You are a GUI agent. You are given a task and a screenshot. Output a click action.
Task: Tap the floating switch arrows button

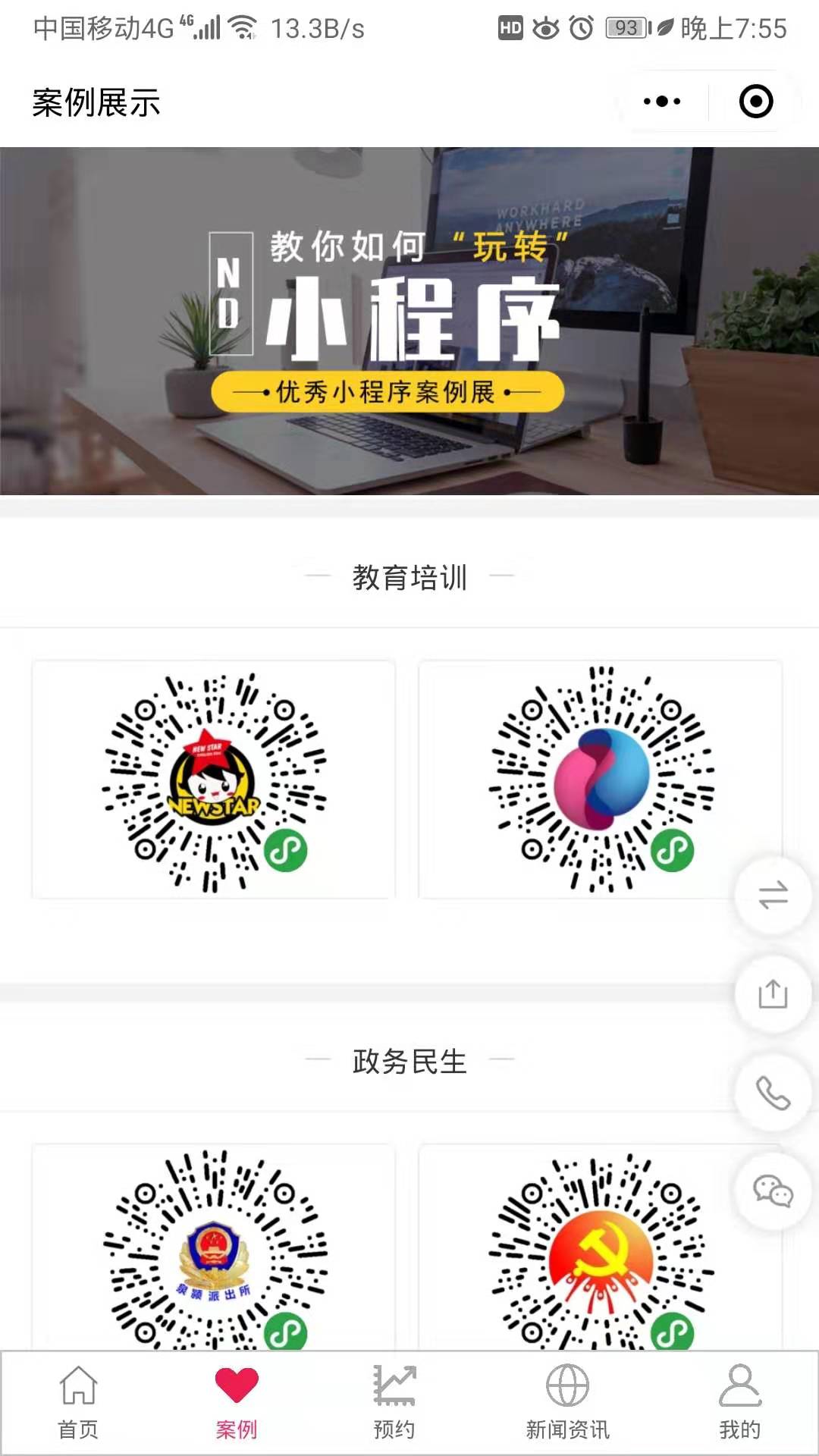coord(773,895)
